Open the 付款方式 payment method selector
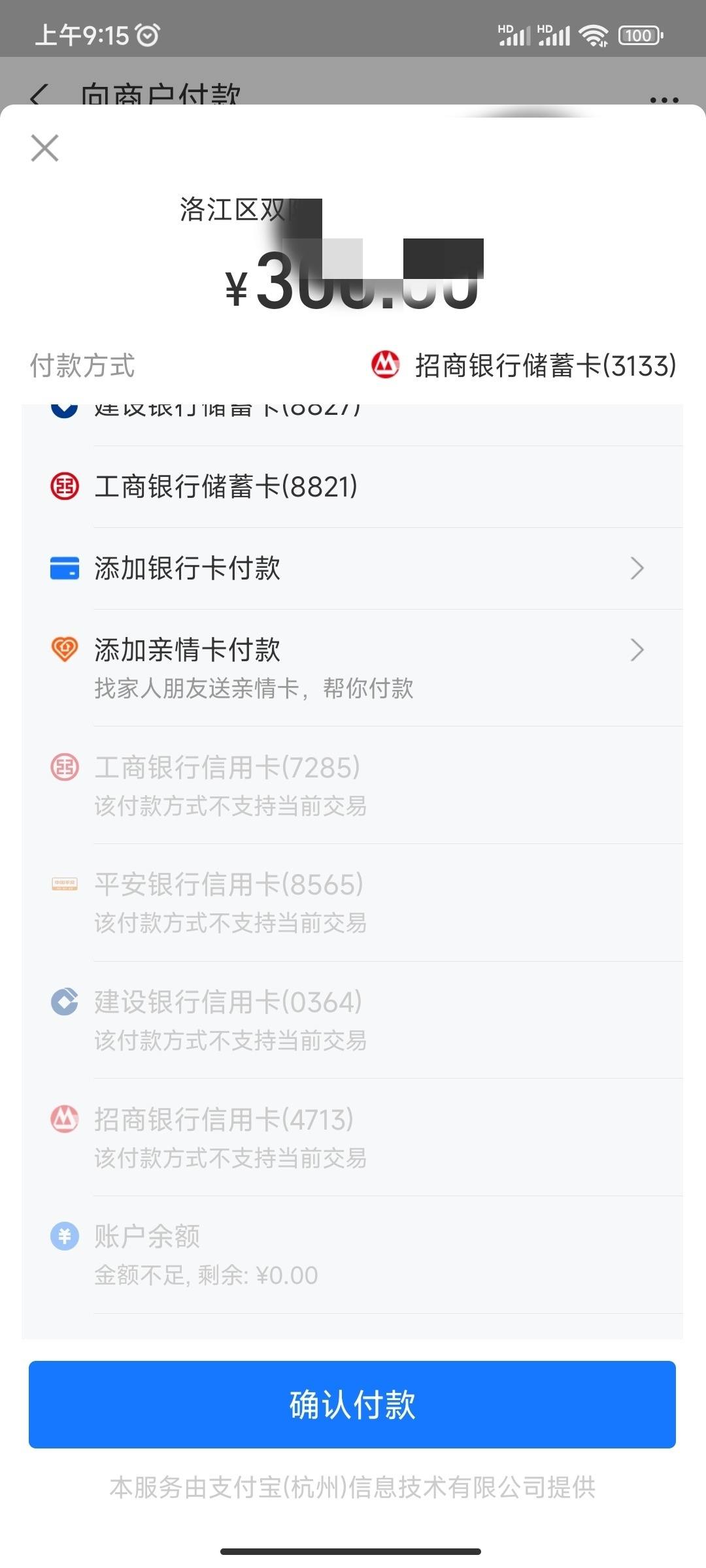 [353, 366]
